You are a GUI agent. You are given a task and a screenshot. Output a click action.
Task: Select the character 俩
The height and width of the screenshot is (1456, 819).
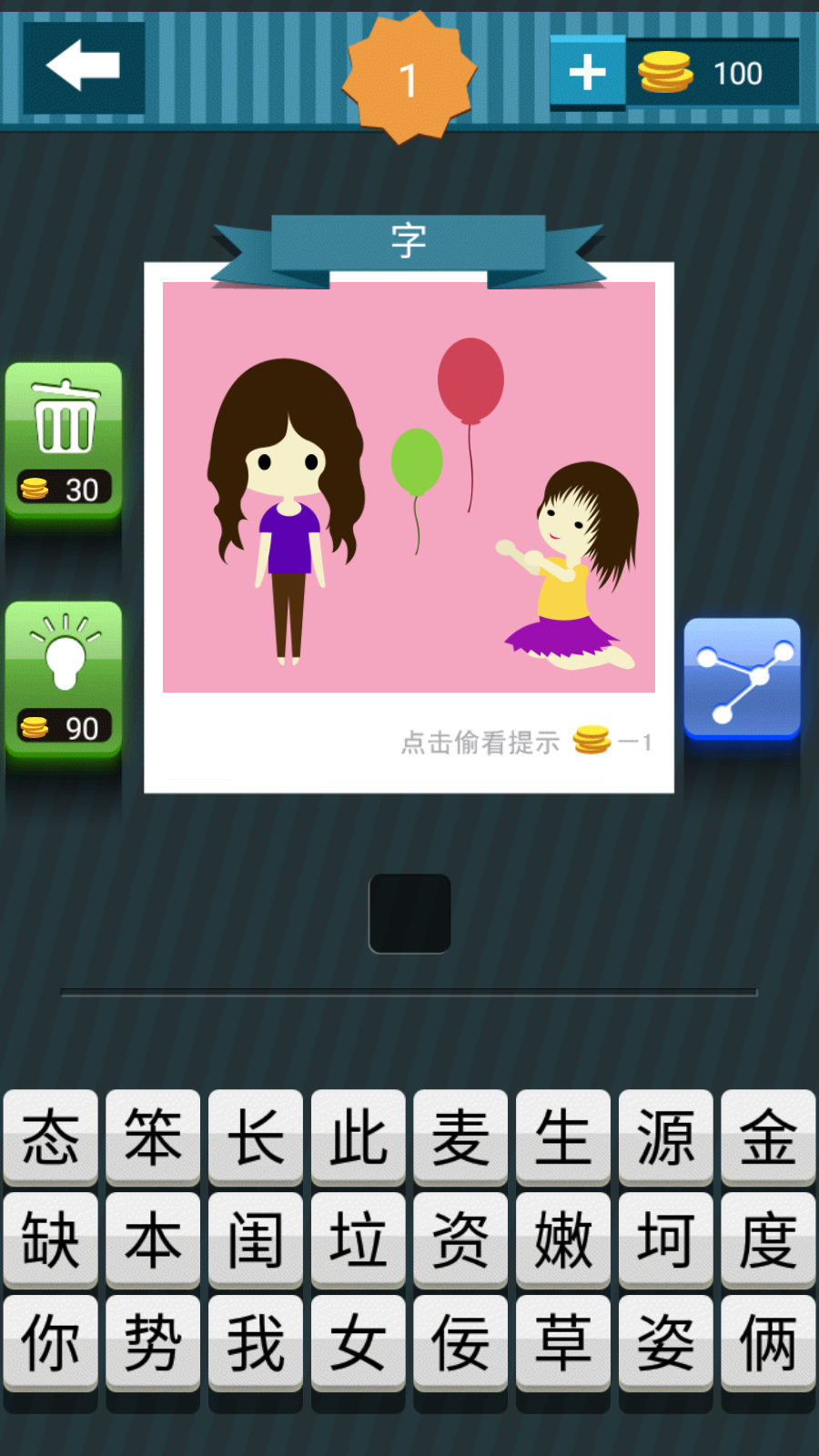[767, 1343]
